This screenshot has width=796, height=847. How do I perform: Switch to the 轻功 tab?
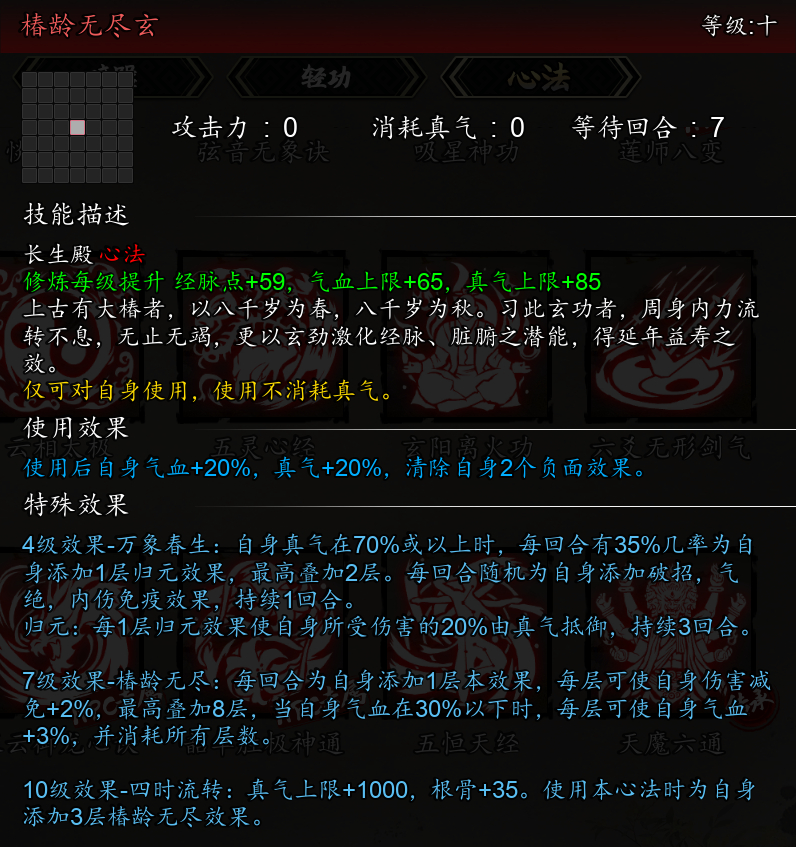pyautogui.click(x=325, y=78)
